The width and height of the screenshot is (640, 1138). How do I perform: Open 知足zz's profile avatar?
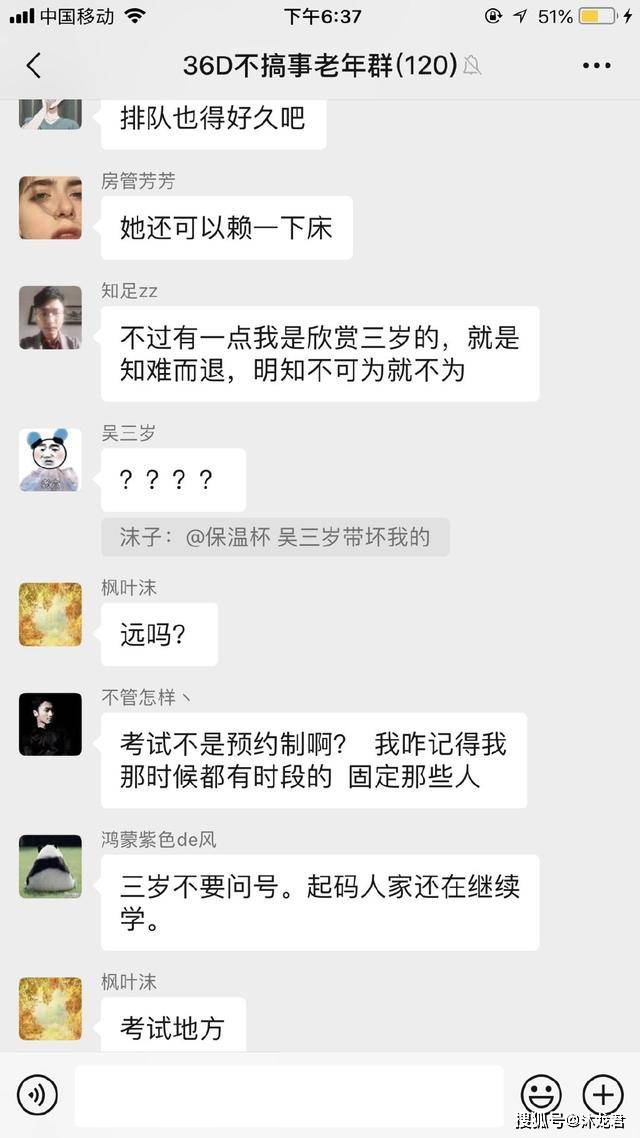(50, 318)
